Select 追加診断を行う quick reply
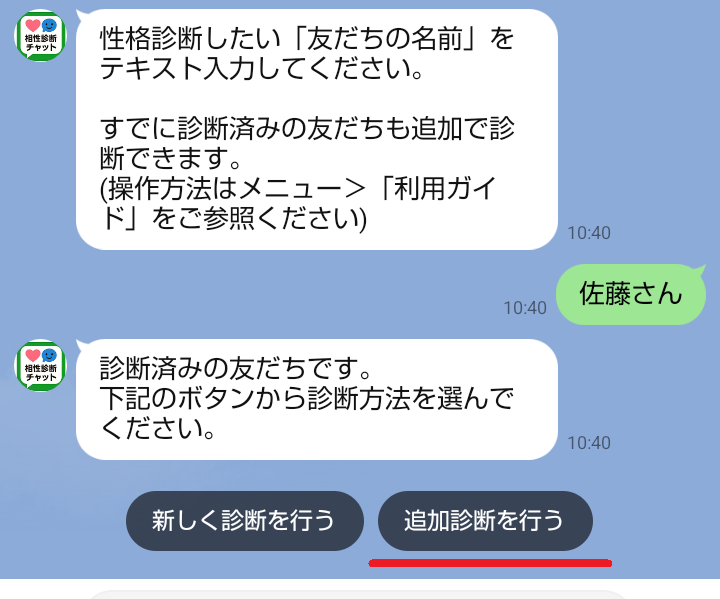 click(485, 521)
